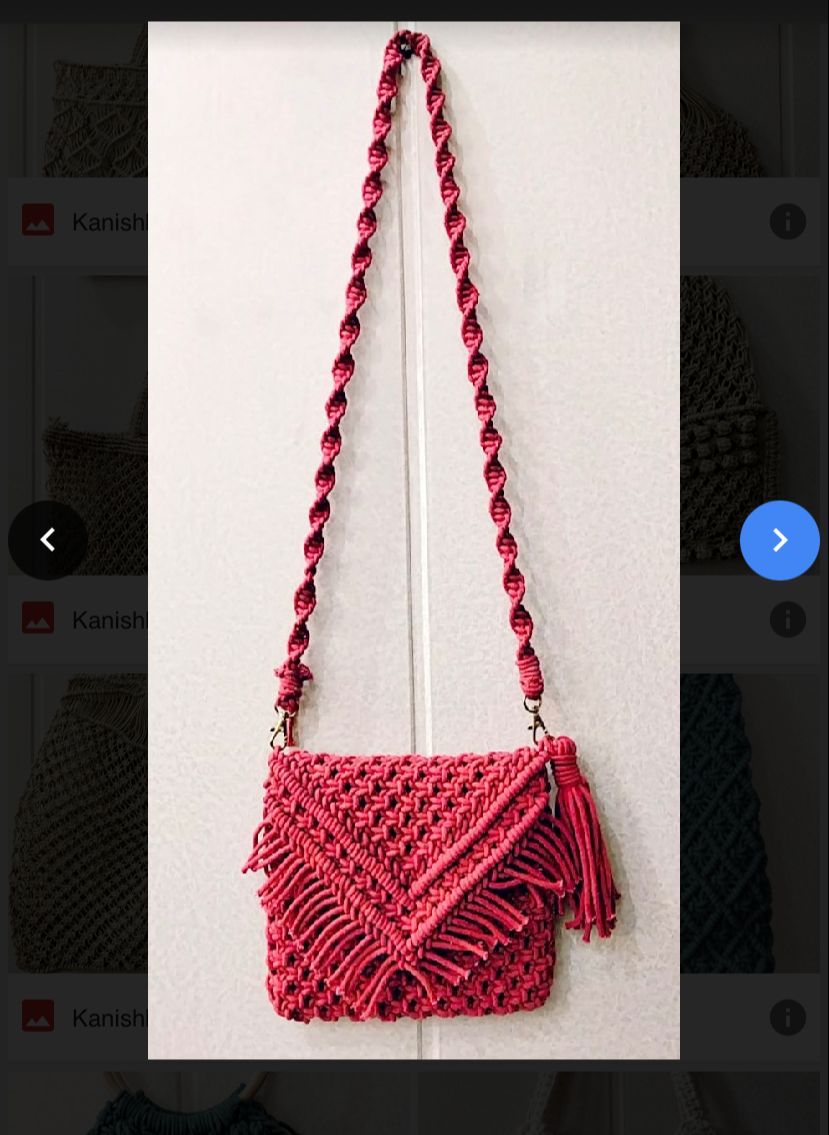Click the red source favicon on the middle result

pos(38,617)
